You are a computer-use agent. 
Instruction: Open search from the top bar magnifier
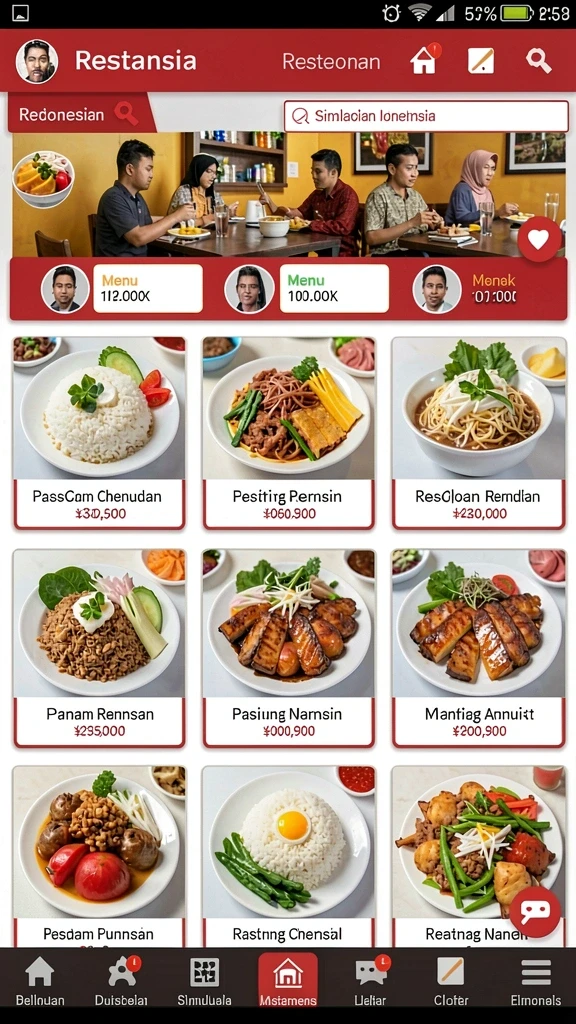pos(538,61)
